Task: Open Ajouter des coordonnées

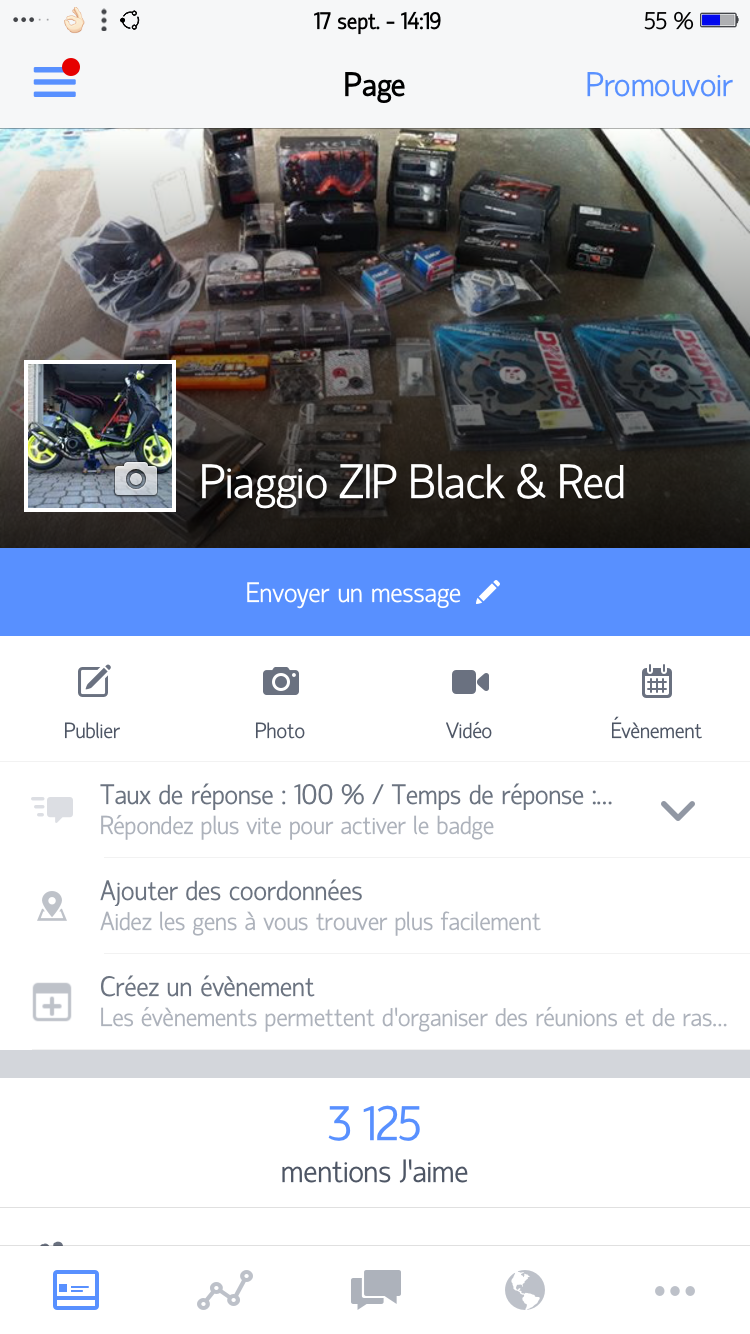Action: click(320, 905)
